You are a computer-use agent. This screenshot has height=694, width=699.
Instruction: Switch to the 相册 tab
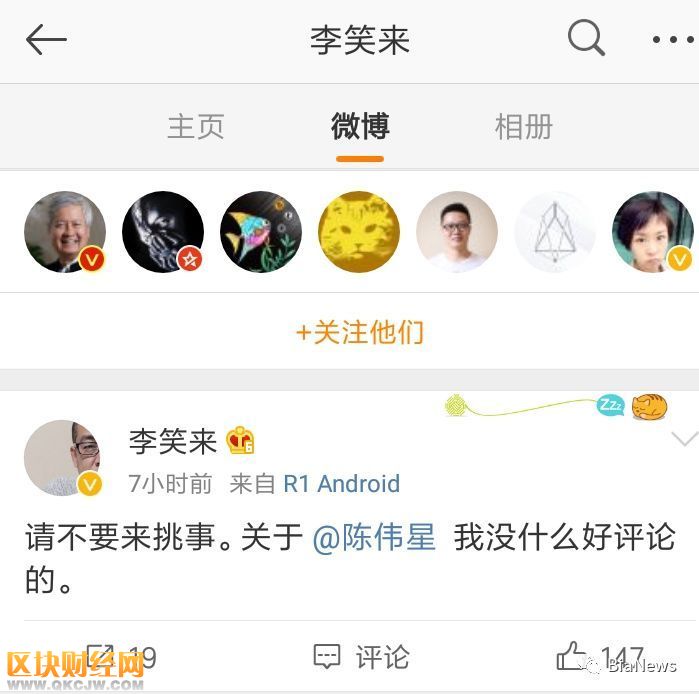coord(523,127)
